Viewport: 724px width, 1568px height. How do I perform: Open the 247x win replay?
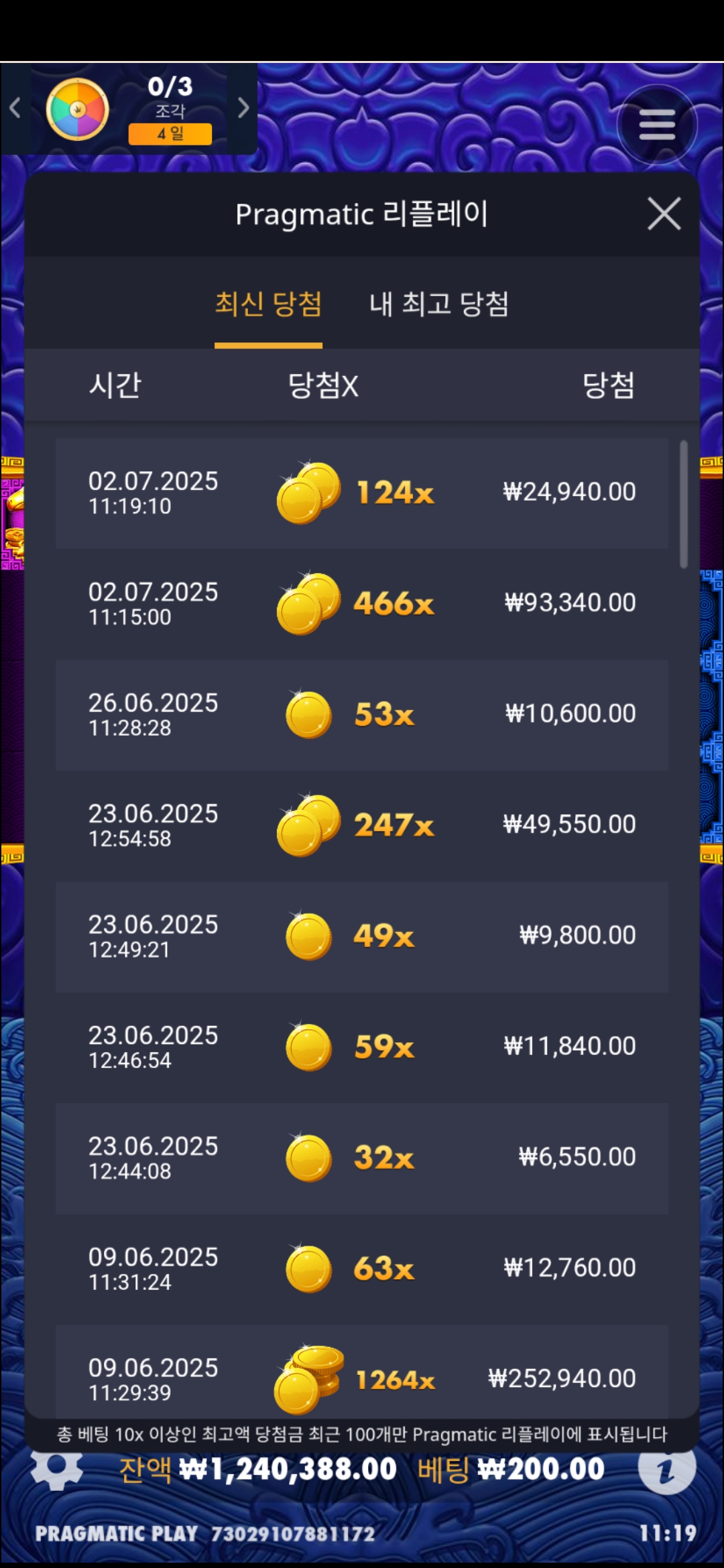[361, 825]
